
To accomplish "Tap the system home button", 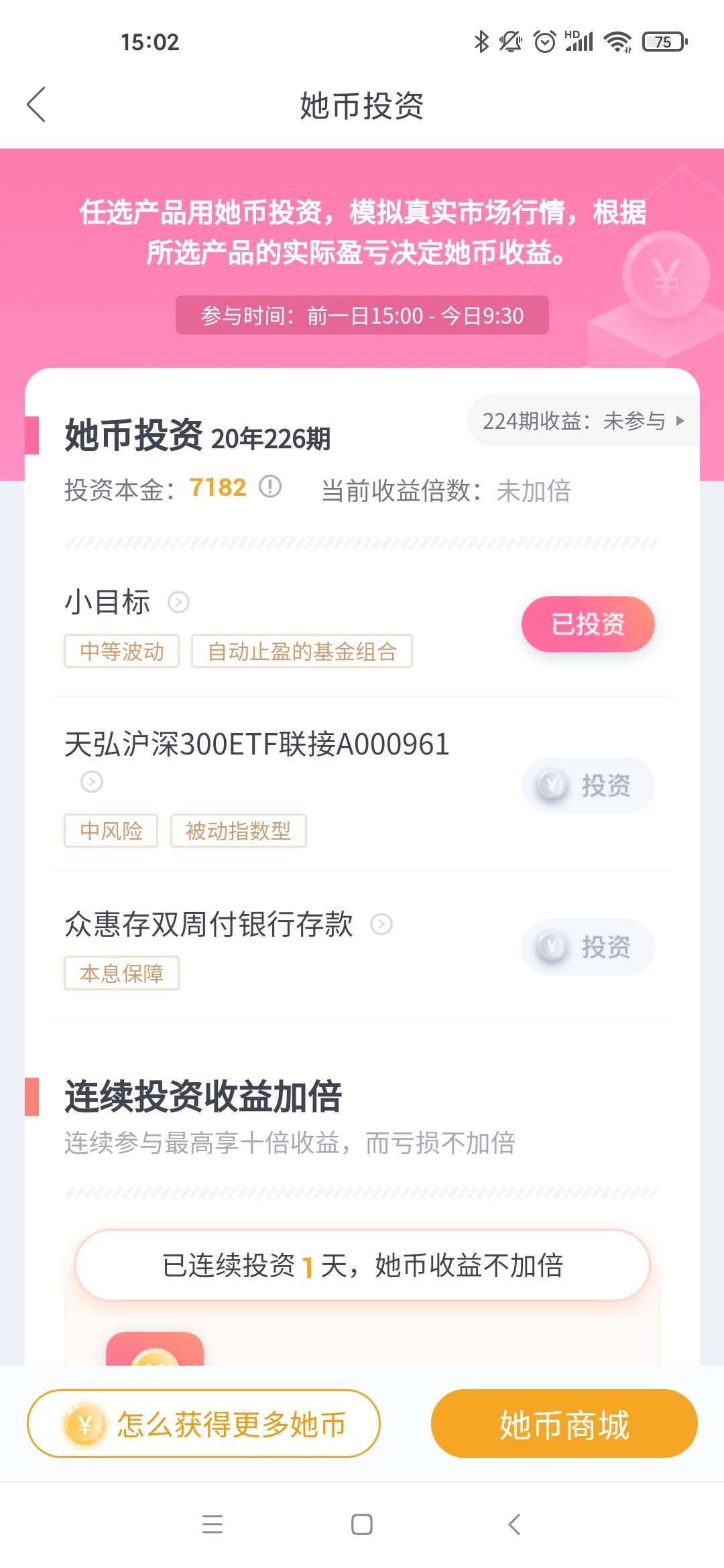I will [x=362, y=1524].
